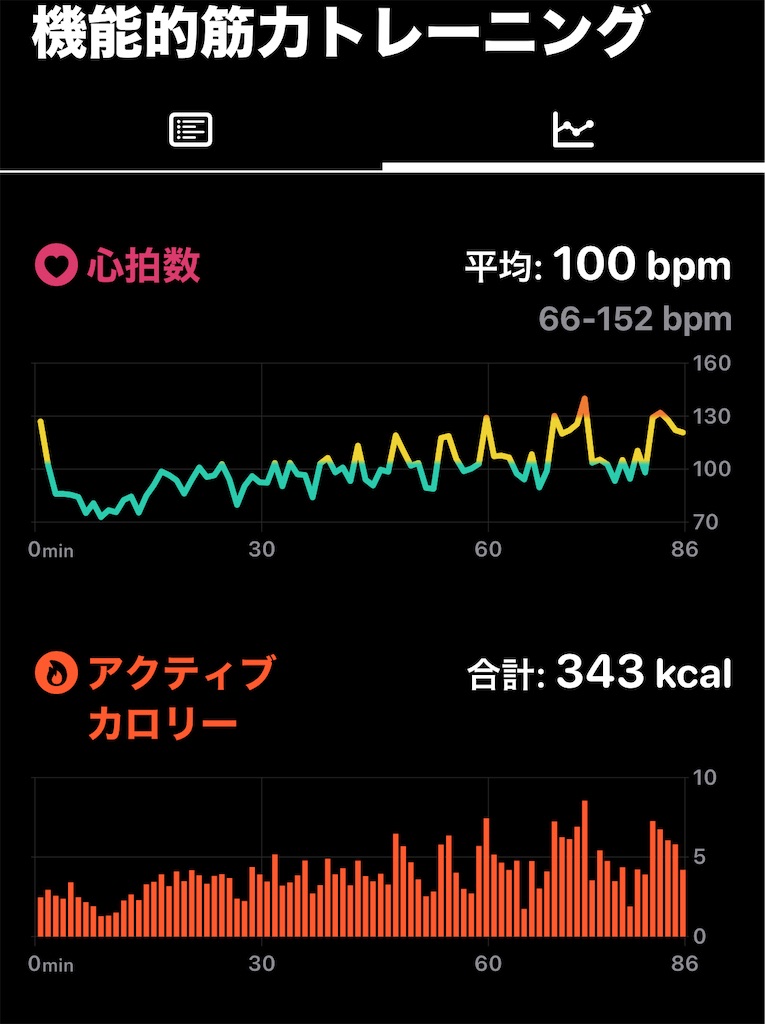
Task: Tap the summary notes icon on left tab
Action: coord(192,129)
